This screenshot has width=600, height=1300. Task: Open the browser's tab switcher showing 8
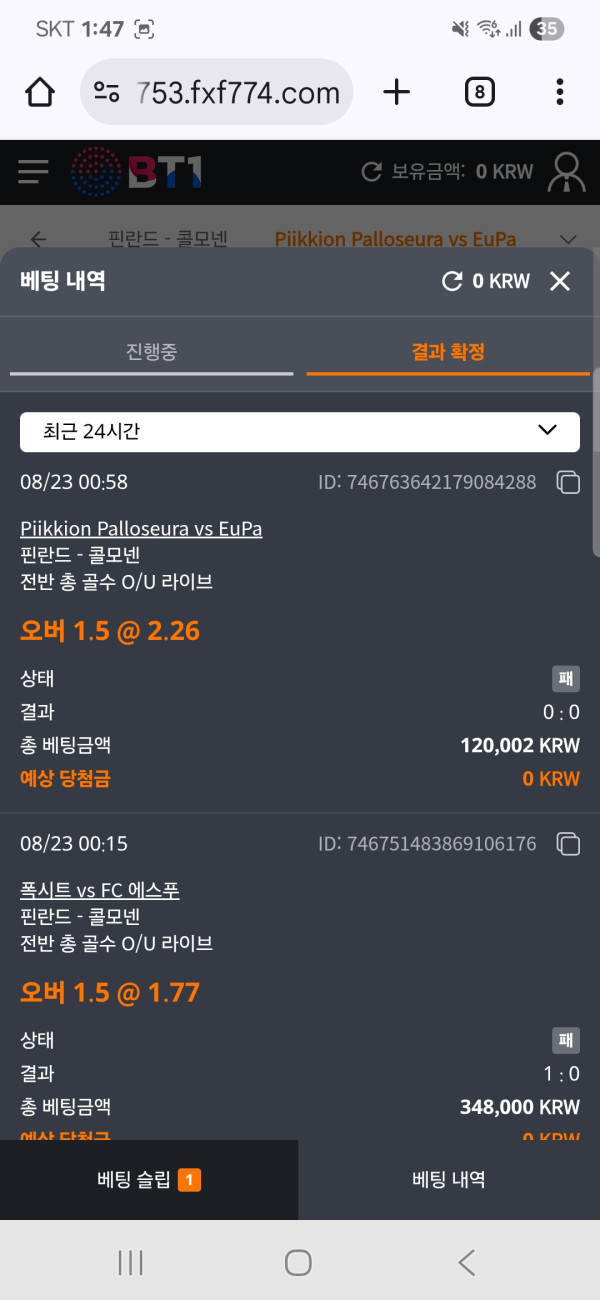[480, 93]
